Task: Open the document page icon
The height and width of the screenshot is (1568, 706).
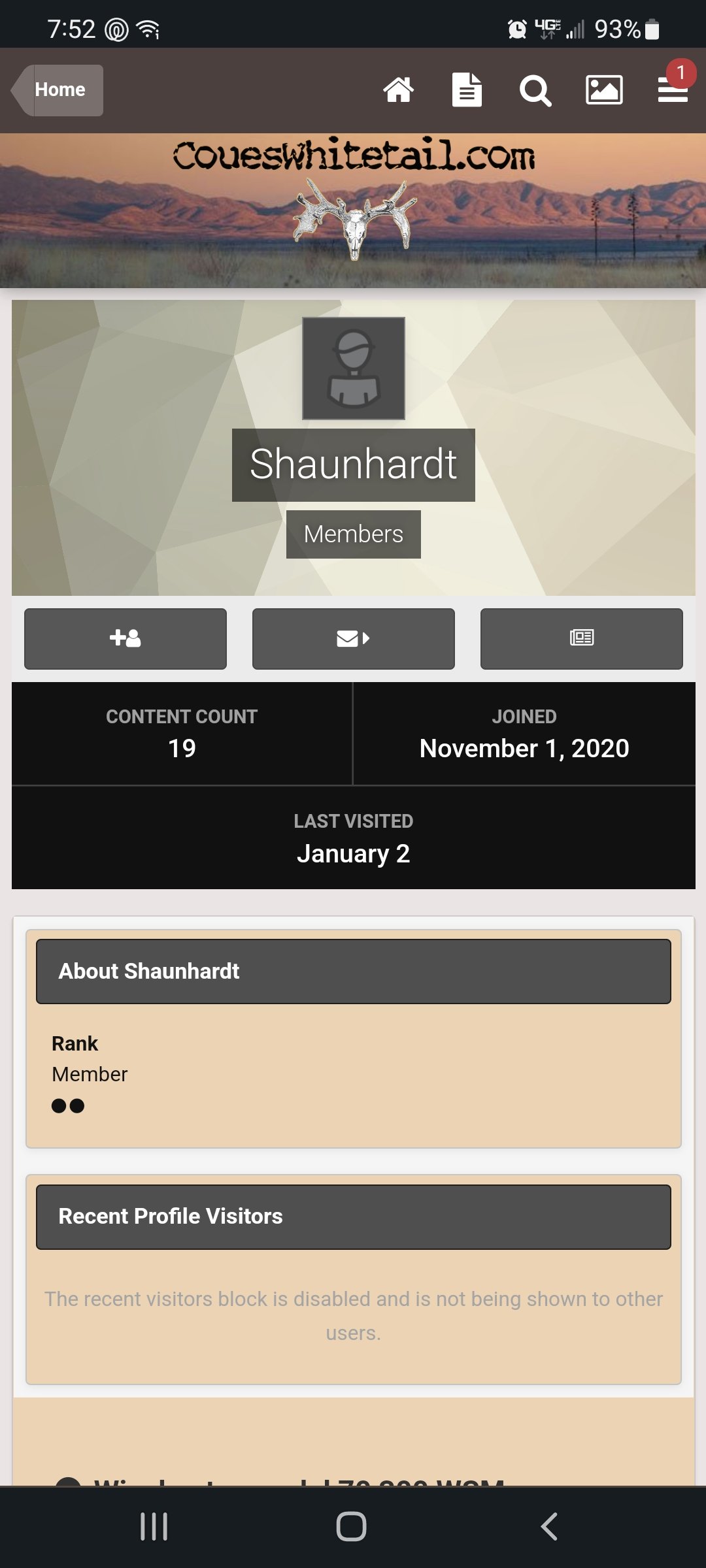Action: point(467,90)
